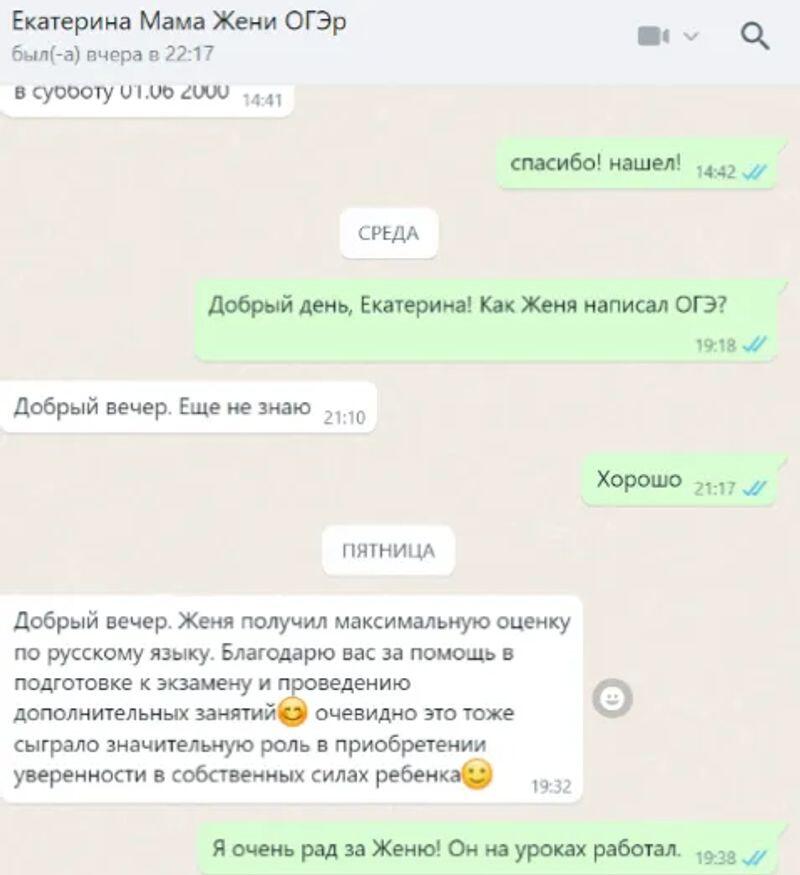
Task: Search within this chat
Action: click(x=754, y=36)
